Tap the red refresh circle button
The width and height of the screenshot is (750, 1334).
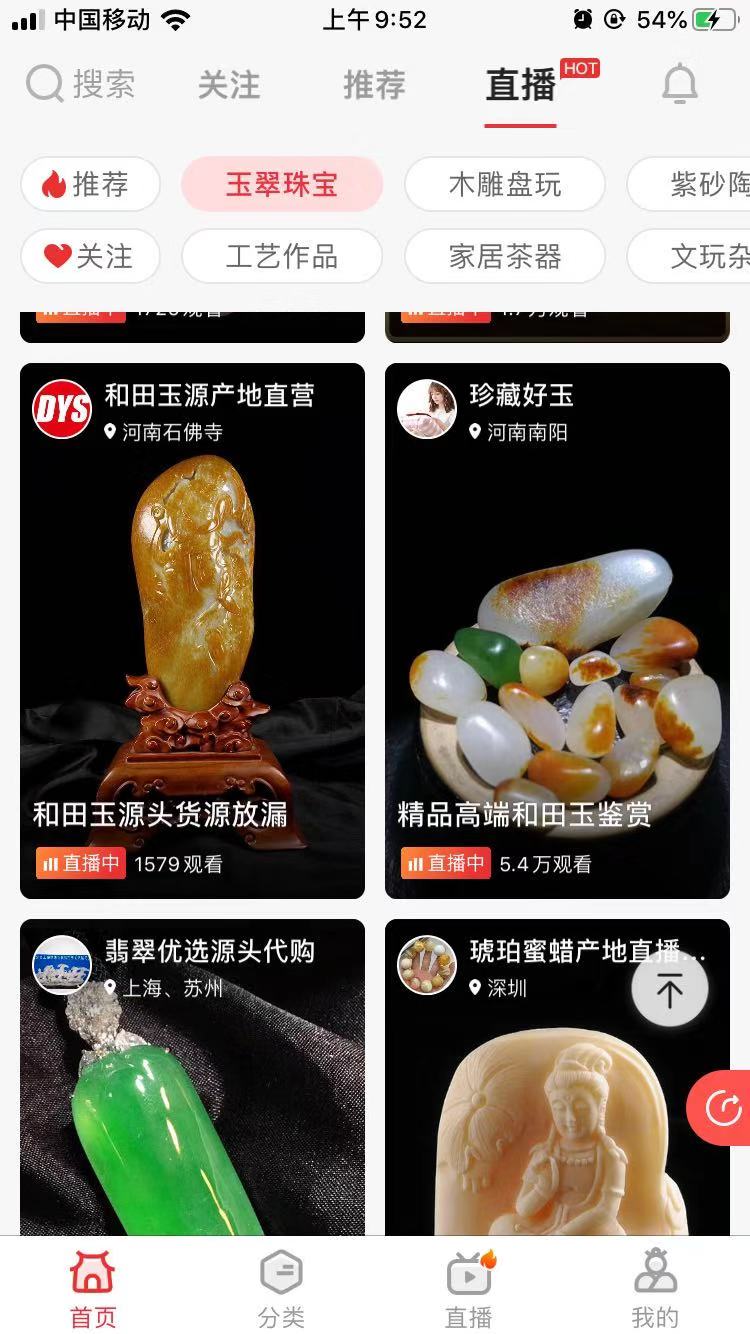point(722,1108)
